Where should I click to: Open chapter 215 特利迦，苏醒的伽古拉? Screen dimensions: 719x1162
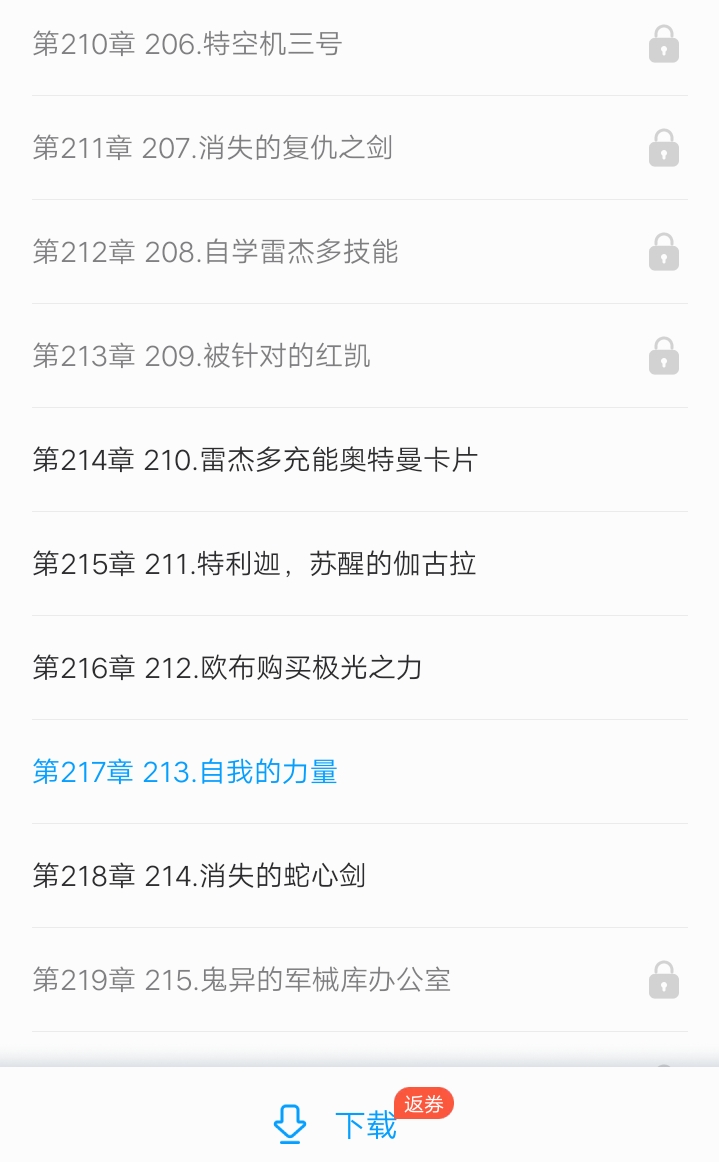point(254,564)
